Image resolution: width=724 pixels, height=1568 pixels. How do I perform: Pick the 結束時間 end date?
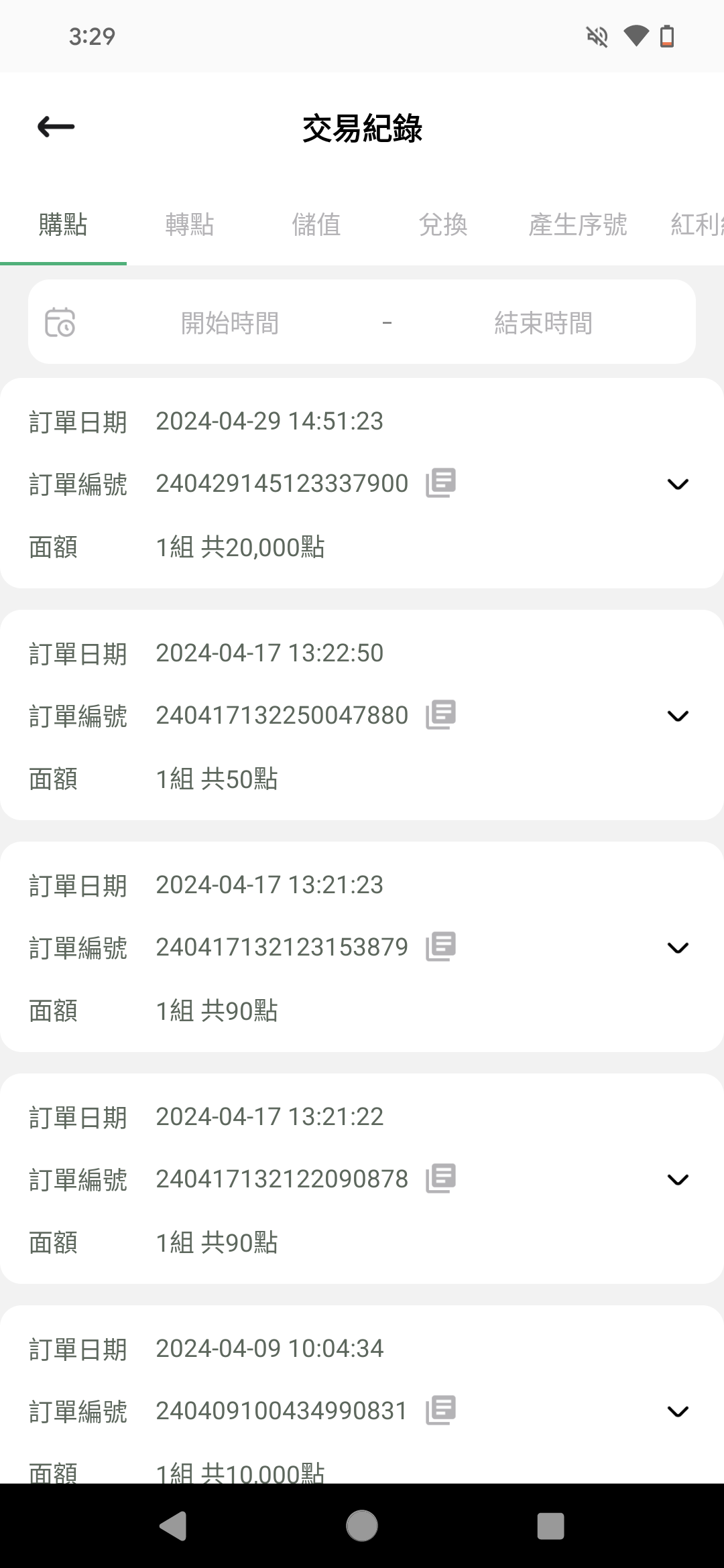pos(544,323)
